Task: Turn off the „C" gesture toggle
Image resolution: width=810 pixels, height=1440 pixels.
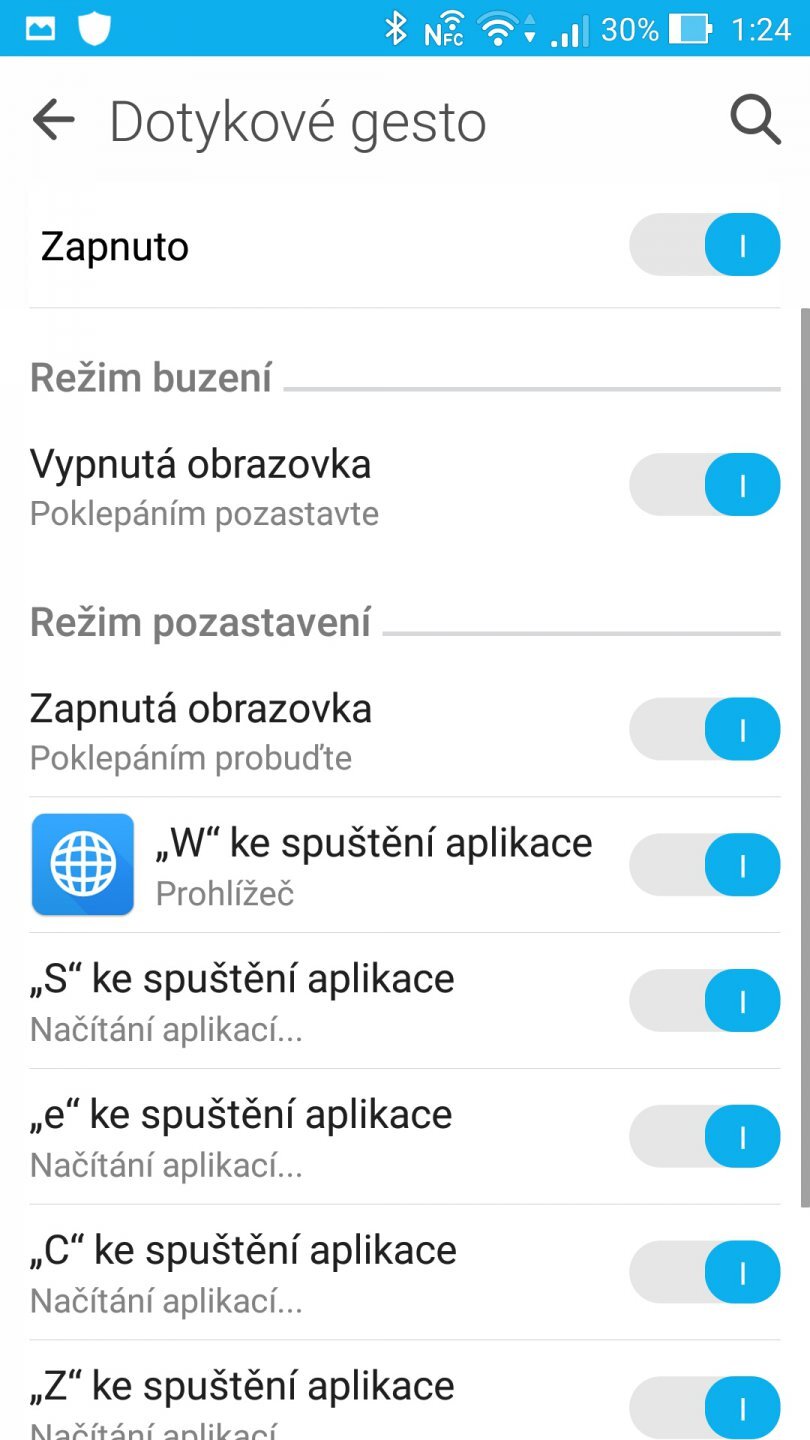Action: [x=704, y=1271]
